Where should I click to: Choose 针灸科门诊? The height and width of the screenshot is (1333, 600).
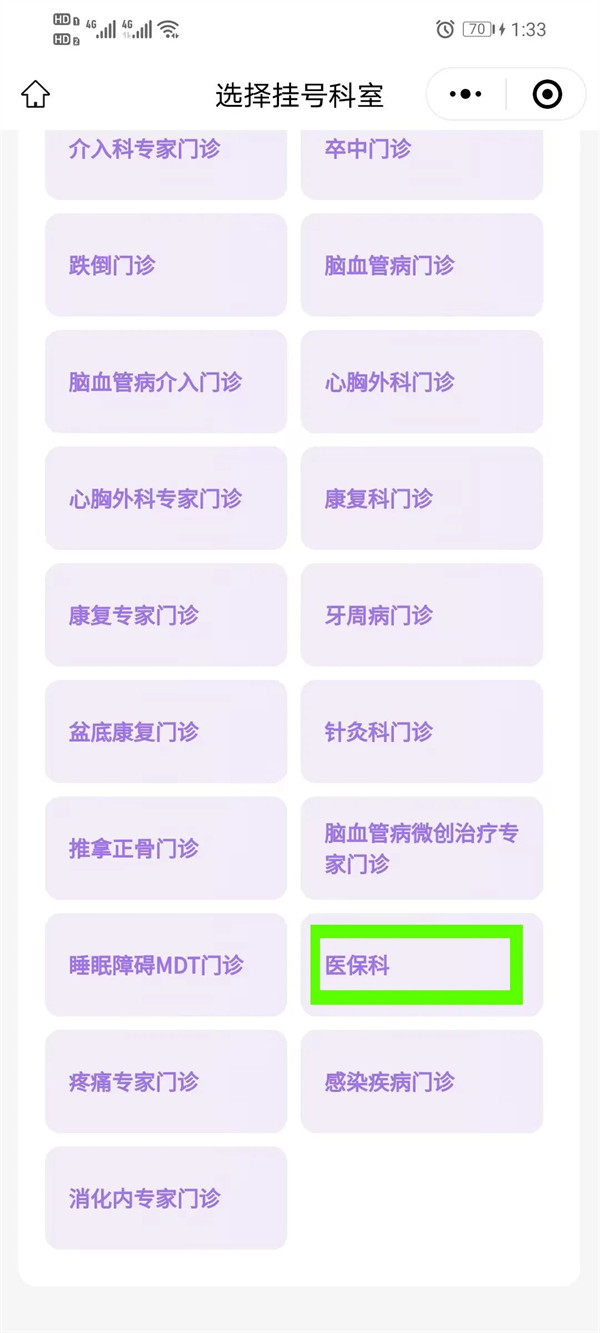[x=422, y=732]
